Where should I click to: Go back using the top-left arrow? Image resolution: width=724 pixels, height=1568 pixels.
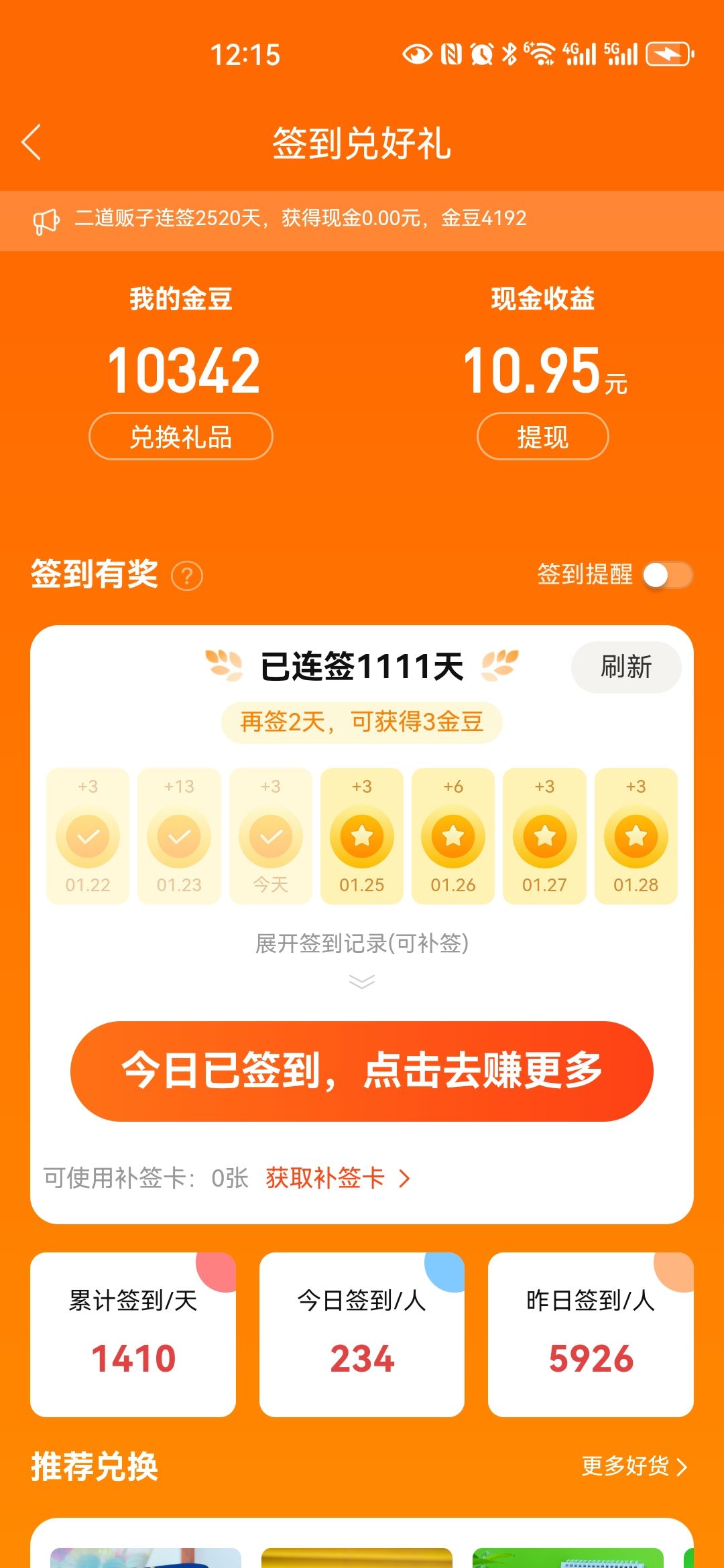click(32, 142)
